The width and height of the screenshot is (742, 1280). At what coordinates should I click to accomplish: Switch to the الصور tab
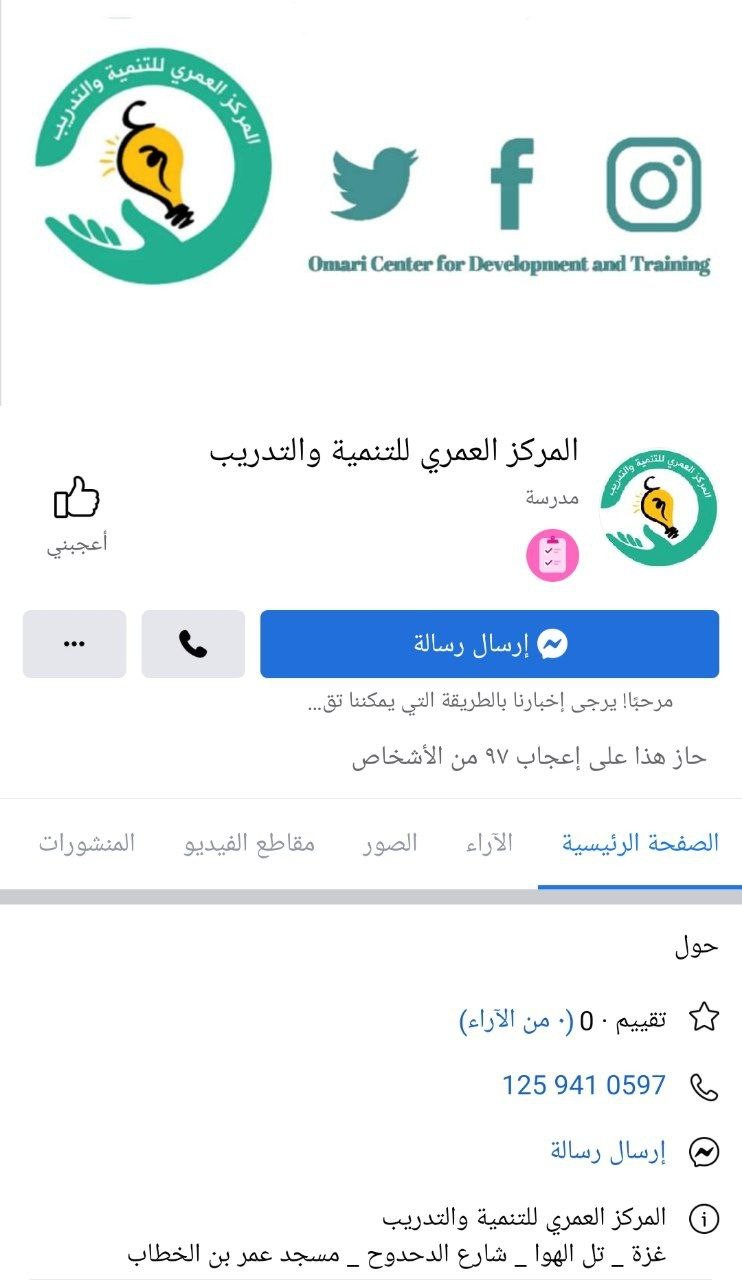(x=390, y=843)
